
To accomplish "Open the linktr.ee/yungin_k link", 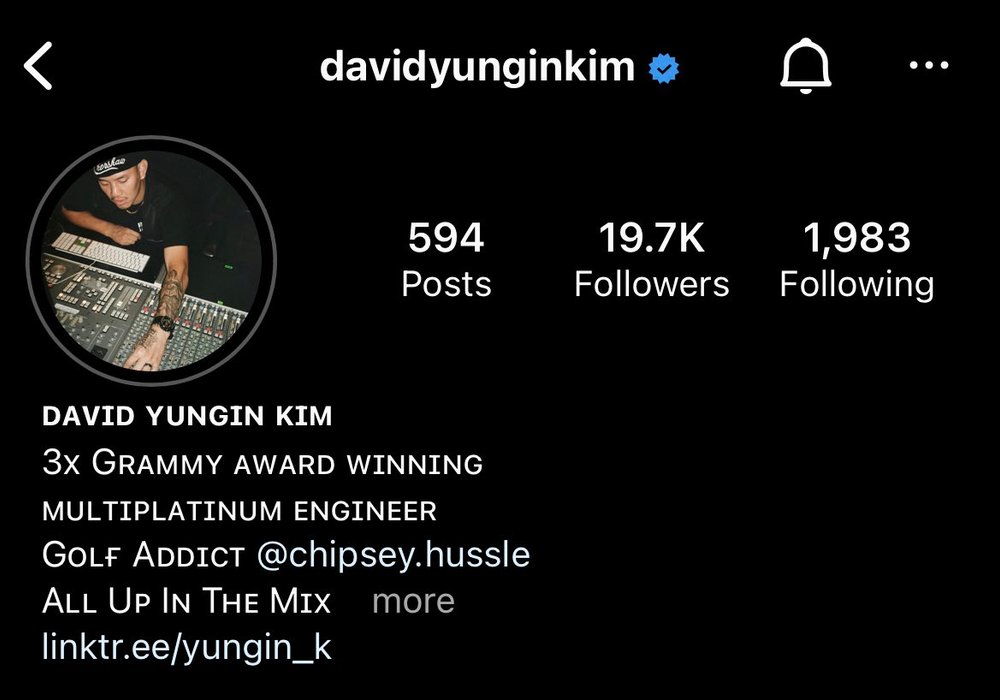I will pos(187,647).
